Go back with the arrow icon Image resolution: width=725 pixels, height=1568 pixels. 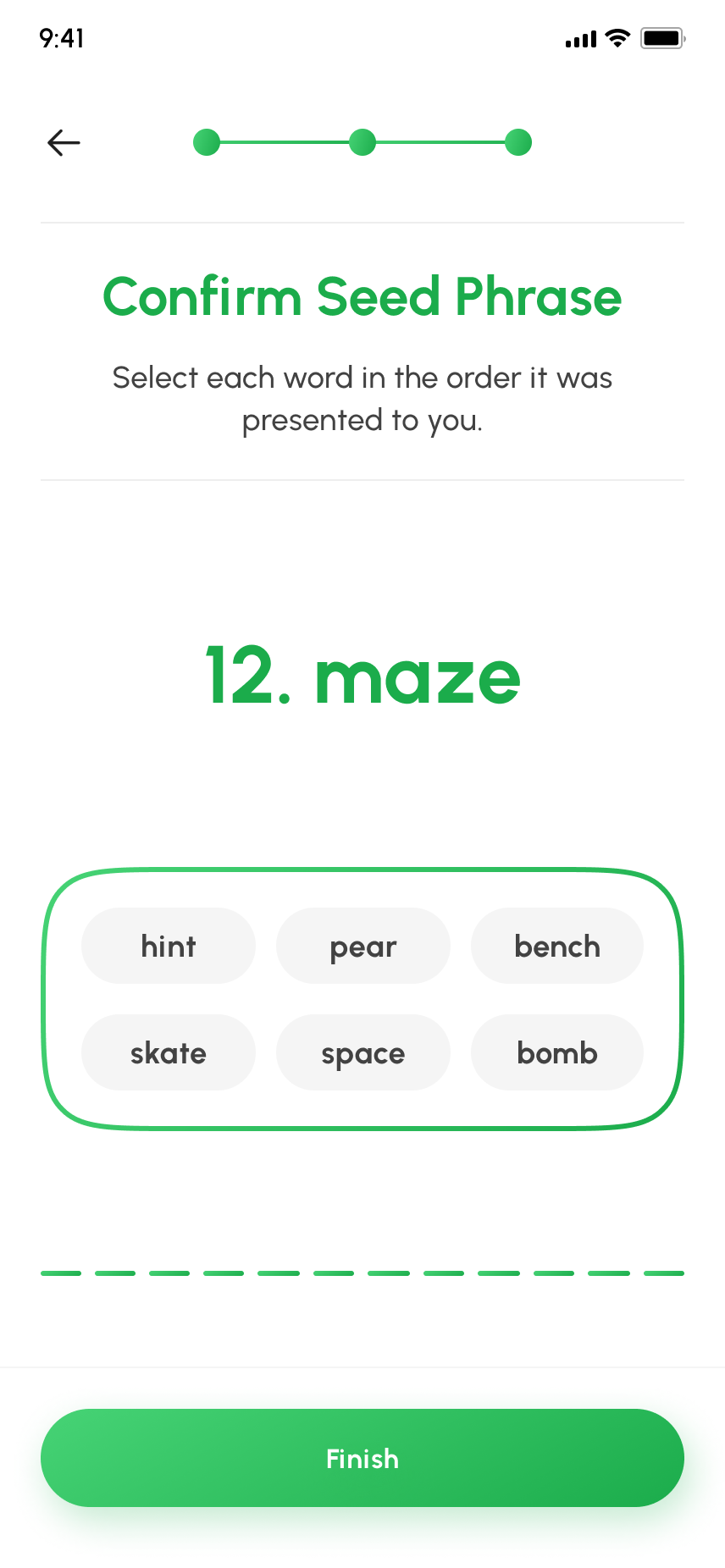pos(64,142)
